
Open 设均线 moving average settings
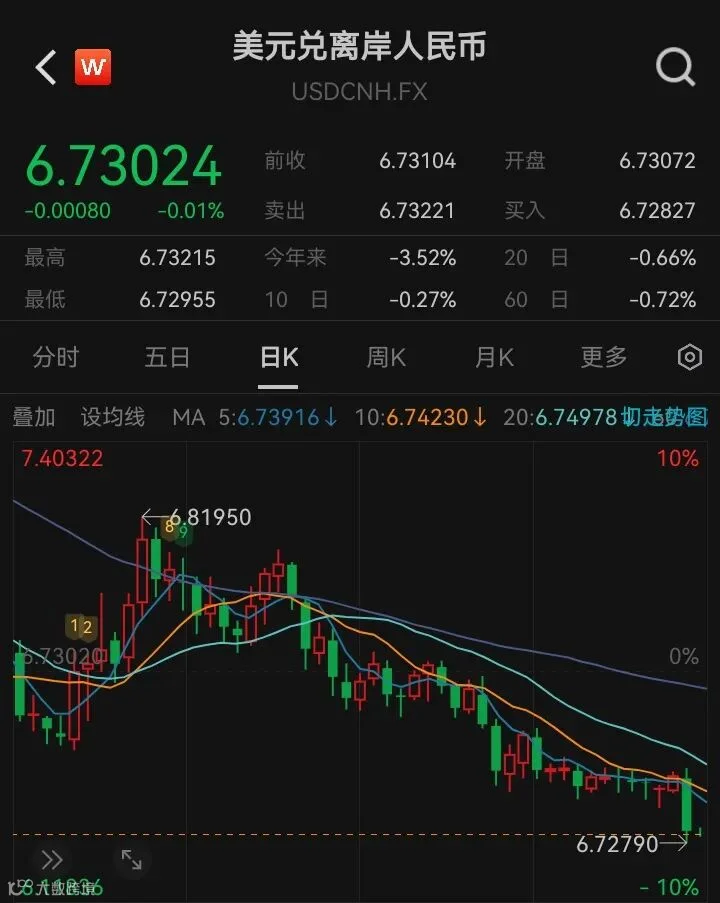click(113, 417)
